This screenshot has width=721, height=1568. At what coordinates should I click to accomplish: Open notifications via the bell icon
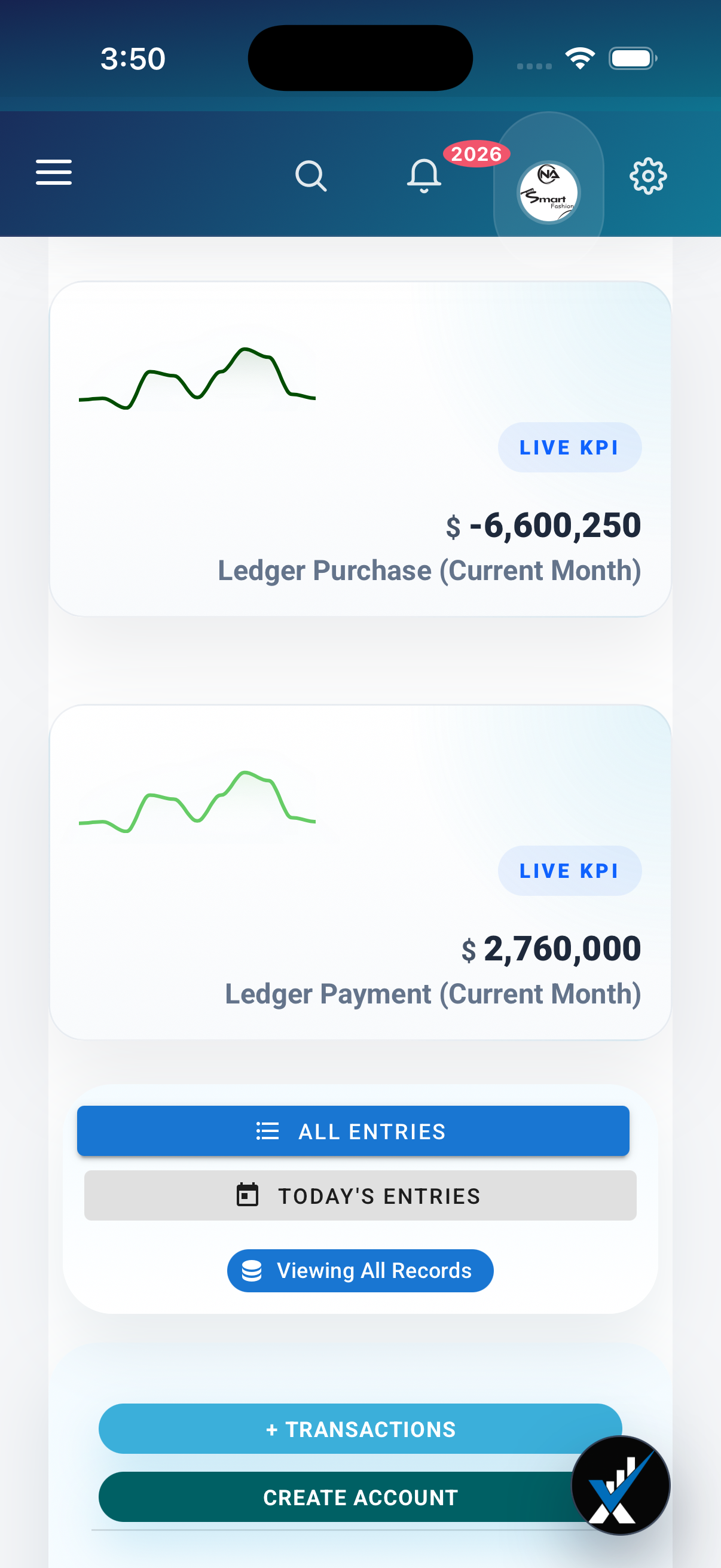click(x=424, y=176)
